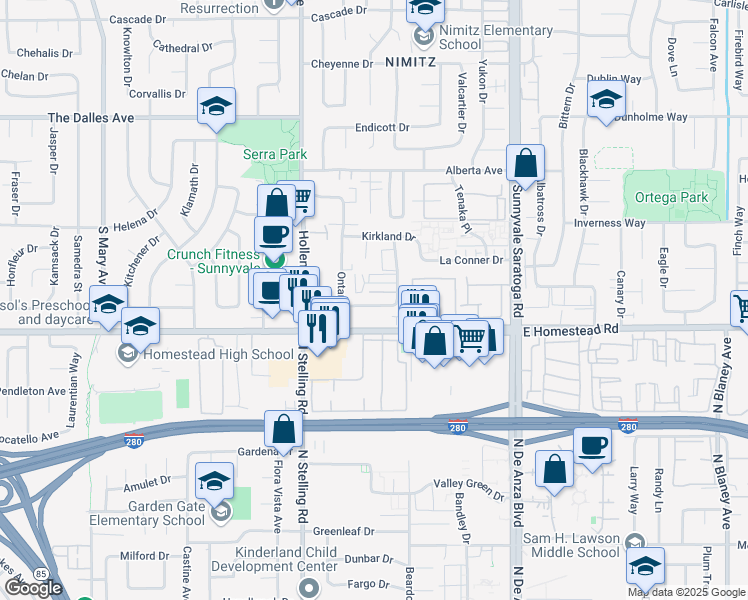748x600 pixels.
Task: Select the shopping bag marker beside N De Anza Blvd
Action: tap(554, 469)
